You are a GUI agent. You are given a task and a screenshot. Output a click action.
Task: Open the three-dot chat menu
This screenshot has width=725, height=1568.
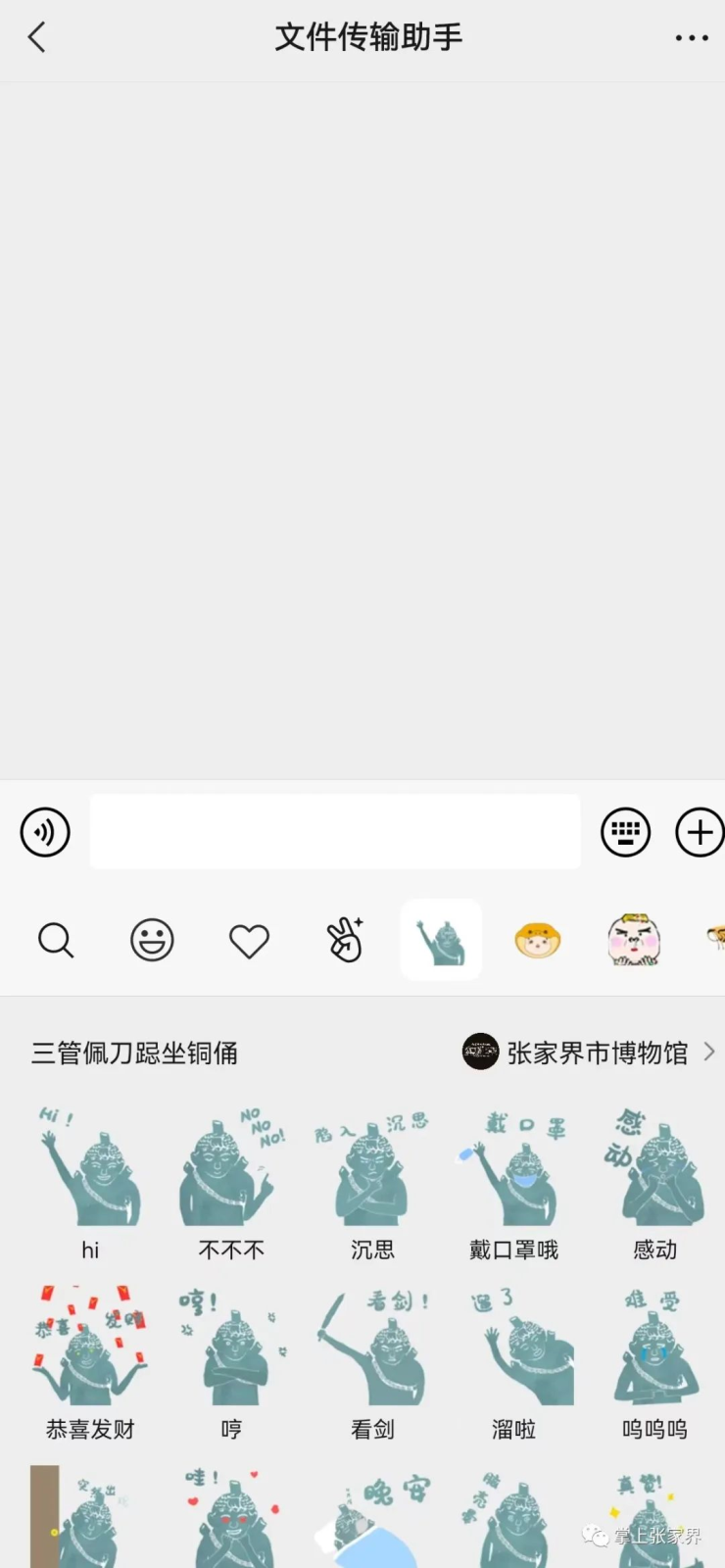(x=691, y=38)
